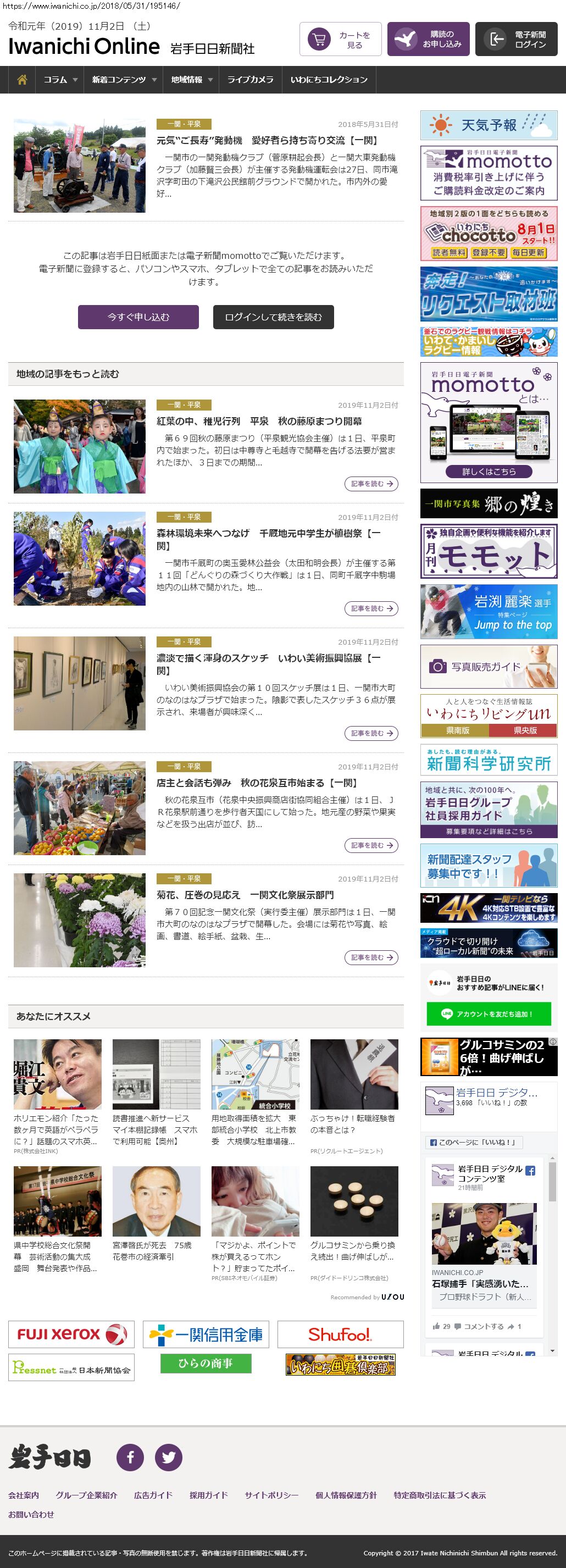
Task: Open the 会社案内 footer link
Action: pyautogui.click(x=24, y=1495)
